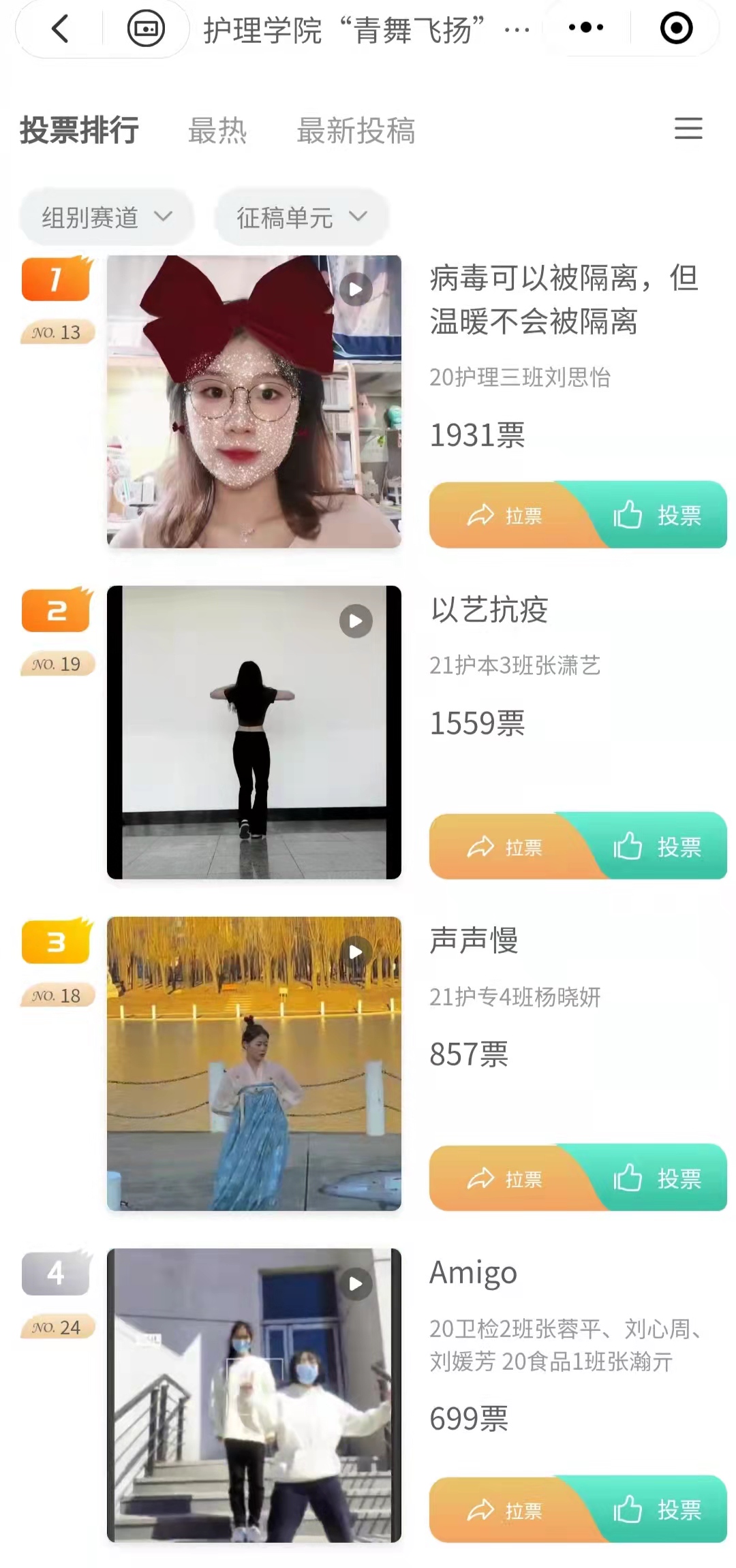Select the 投票排行 tab
Screen dimensions: 736x1568
[80, 130]
